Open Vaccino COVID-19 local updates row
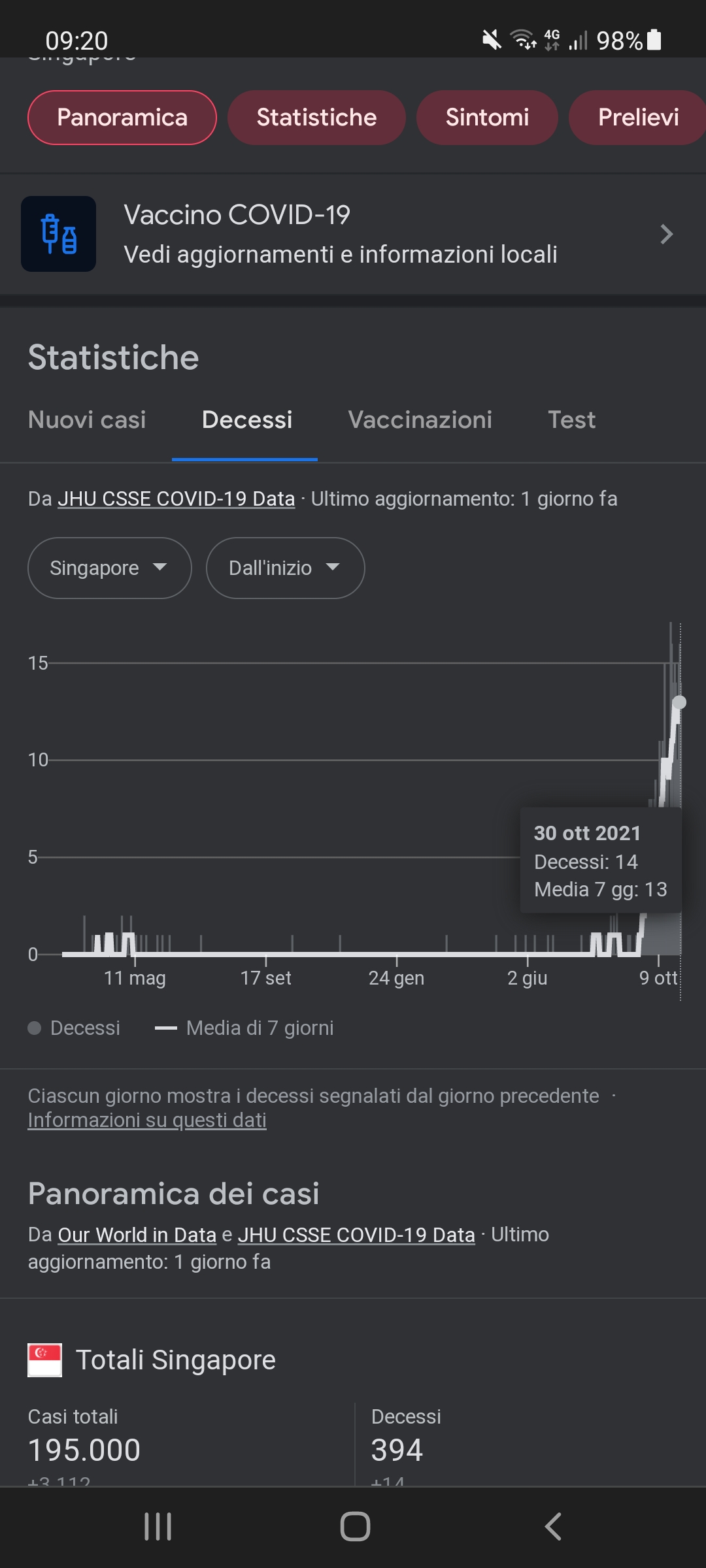The height and width of the screenshot is (1568, 706). pyautogui.click(x=353, y=234)
